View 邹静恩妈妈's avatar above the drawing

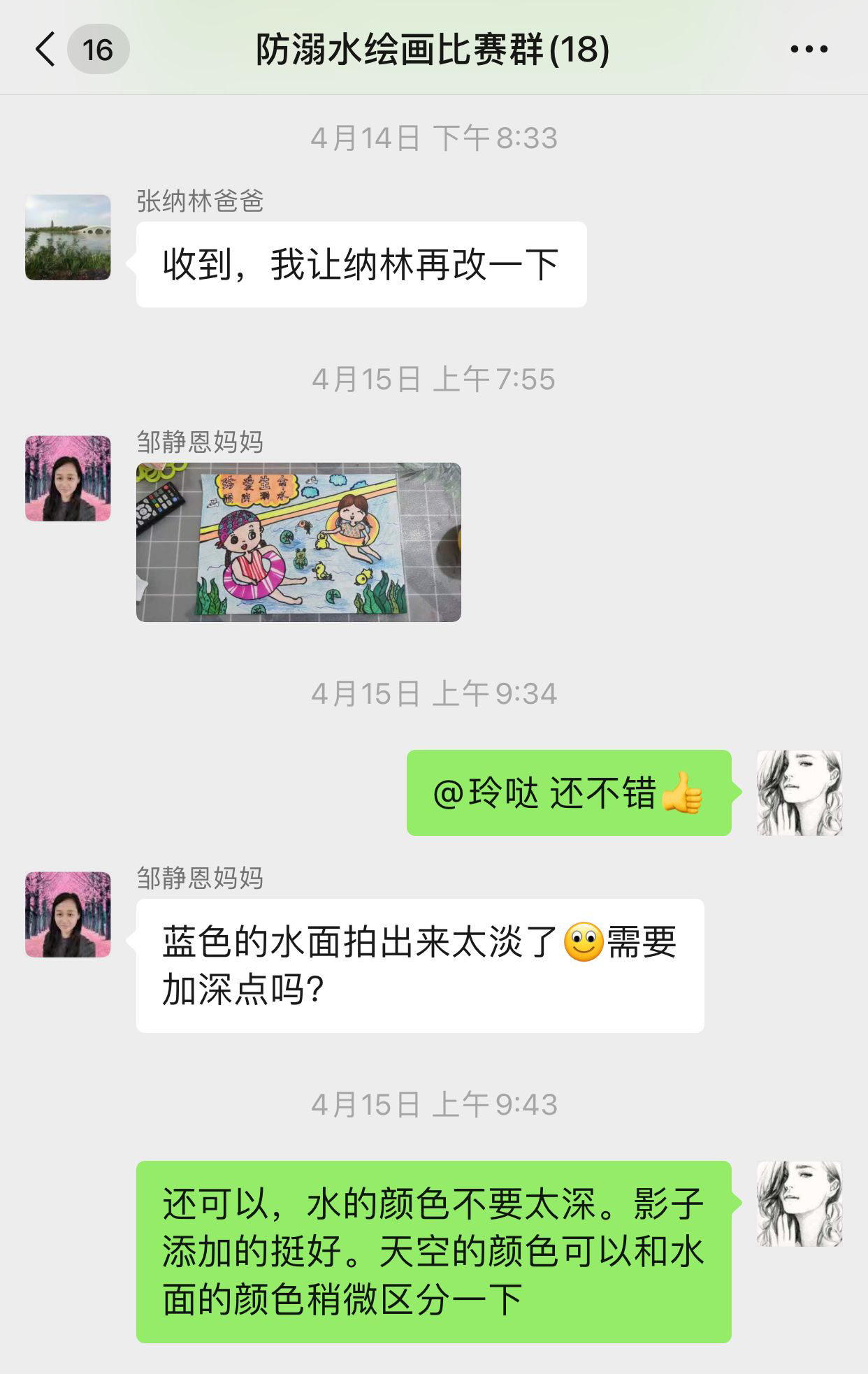[68, 479]
